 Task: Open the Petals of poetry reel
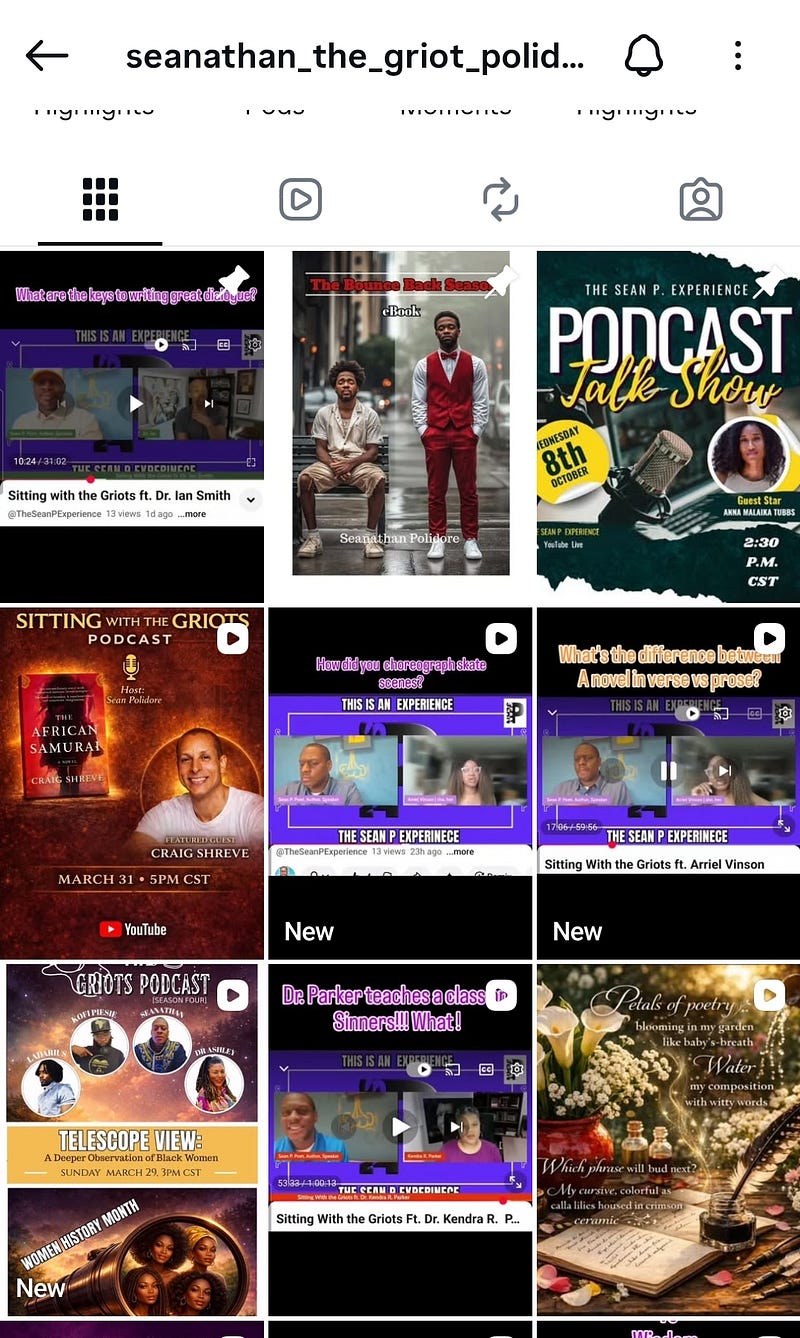tap(668, 1140)
